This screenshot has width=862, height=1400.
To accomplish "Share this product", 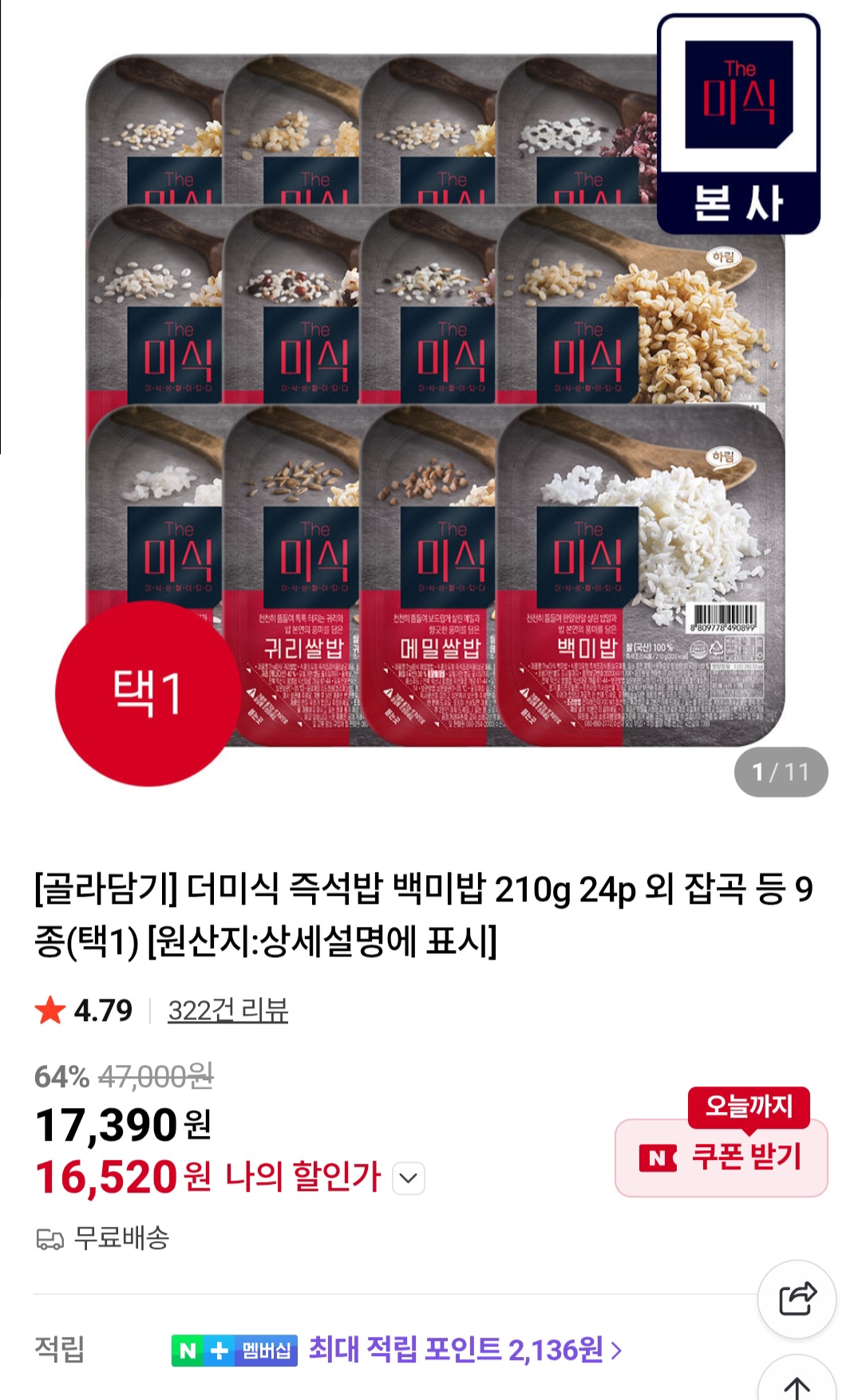I will 797,1299.
